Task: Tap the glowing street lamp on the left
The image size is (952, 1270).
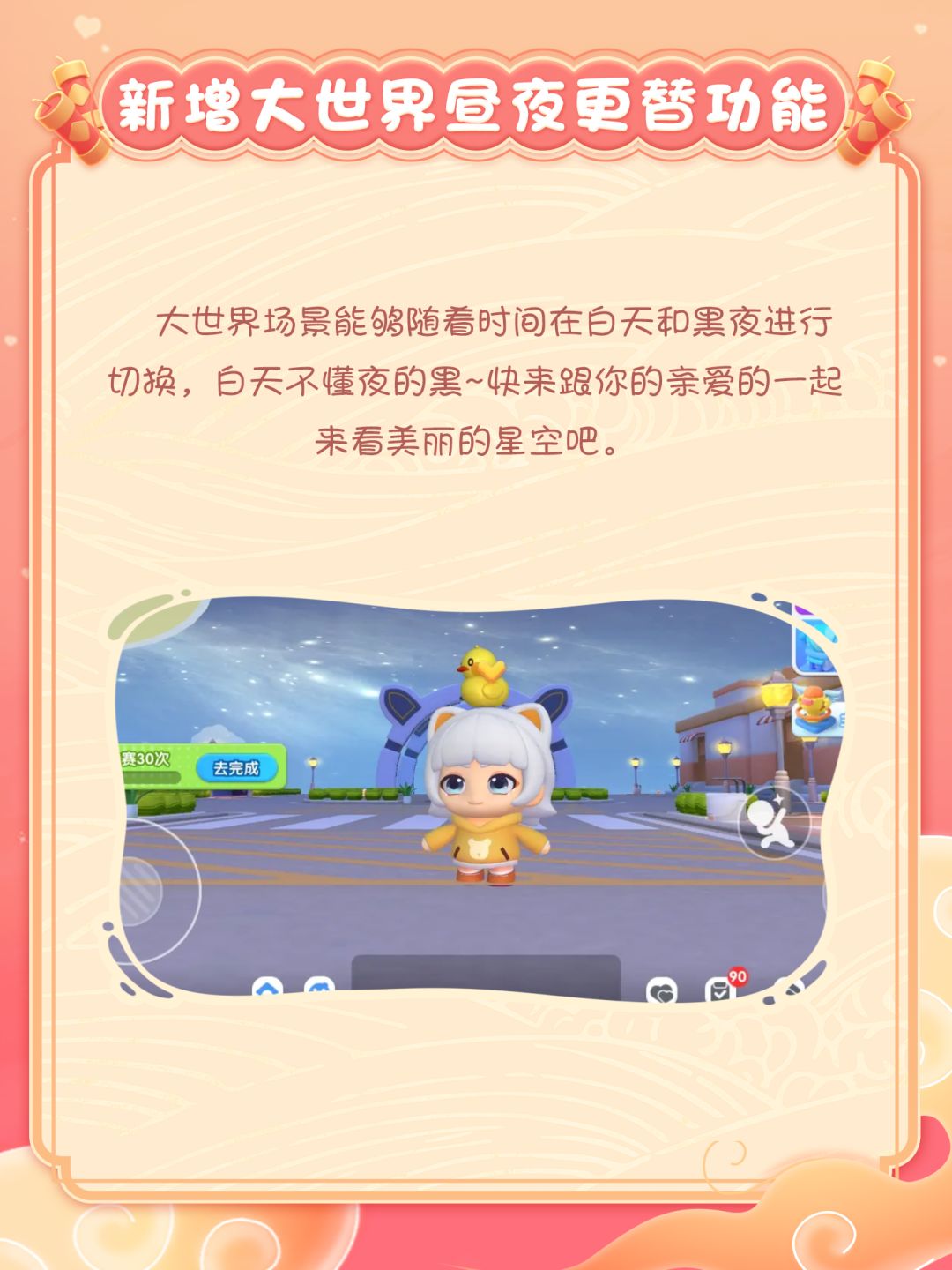Action: 313,763
